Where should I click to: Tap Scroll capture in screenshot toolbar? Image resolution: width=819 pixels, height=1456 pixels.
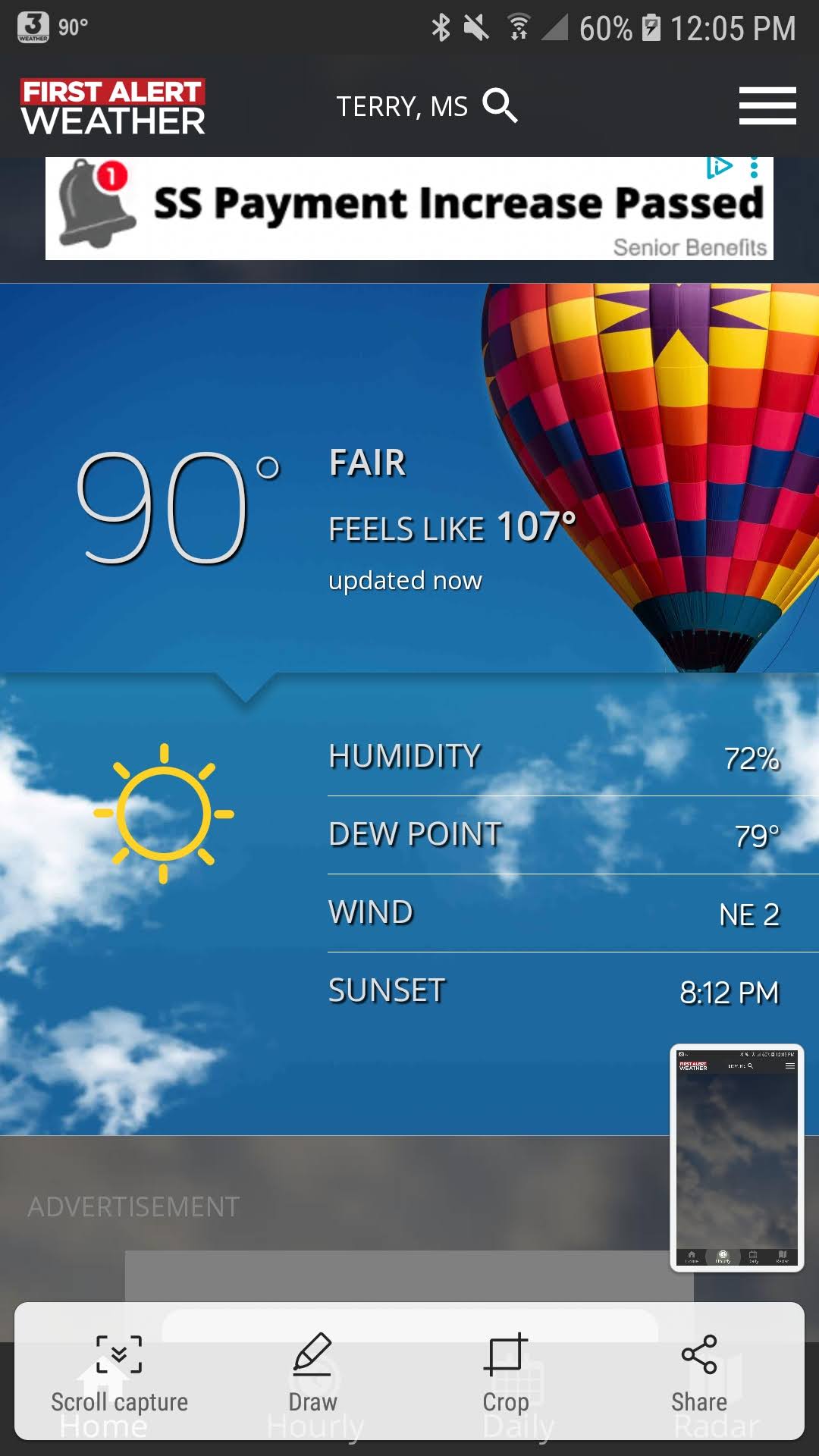point(119,1373)
